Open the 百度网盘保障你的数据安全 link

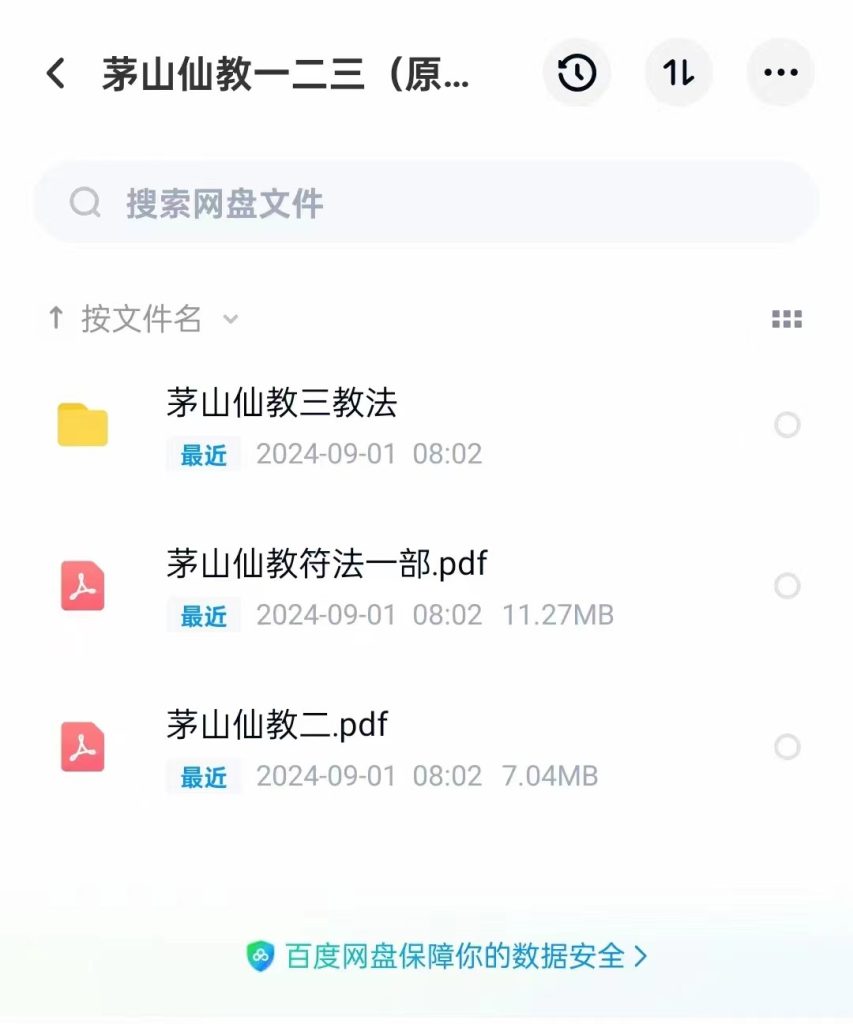[447, 956]
